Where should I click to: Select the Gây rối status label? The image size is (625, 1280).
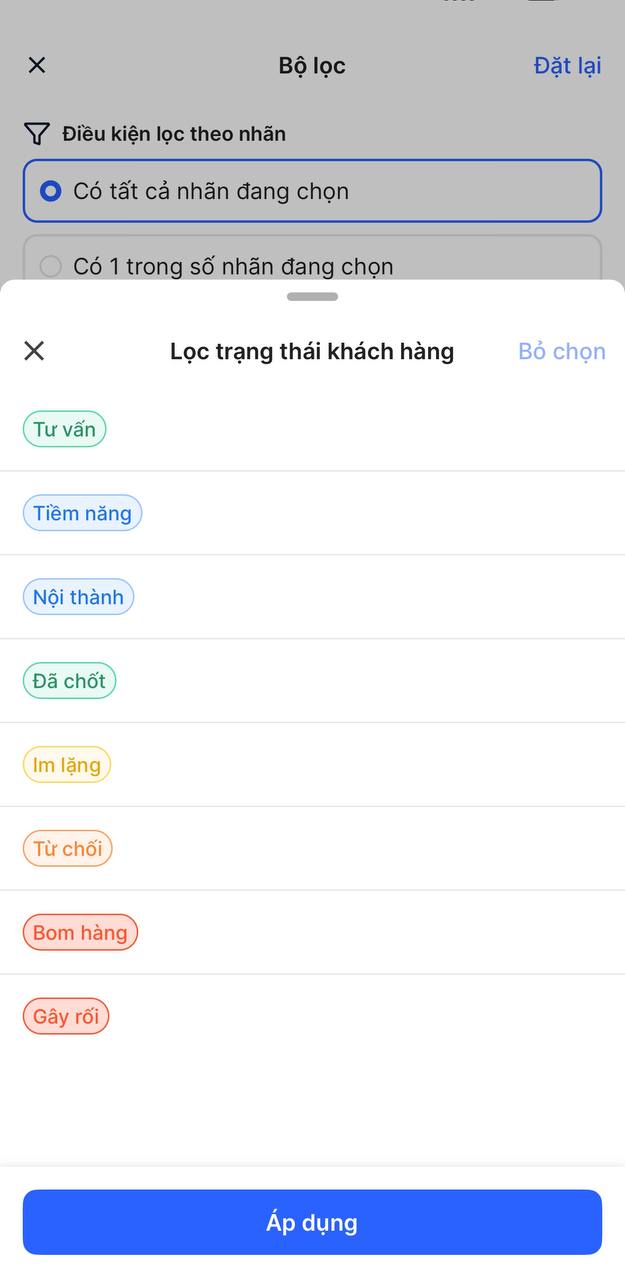click(66, 1018)
